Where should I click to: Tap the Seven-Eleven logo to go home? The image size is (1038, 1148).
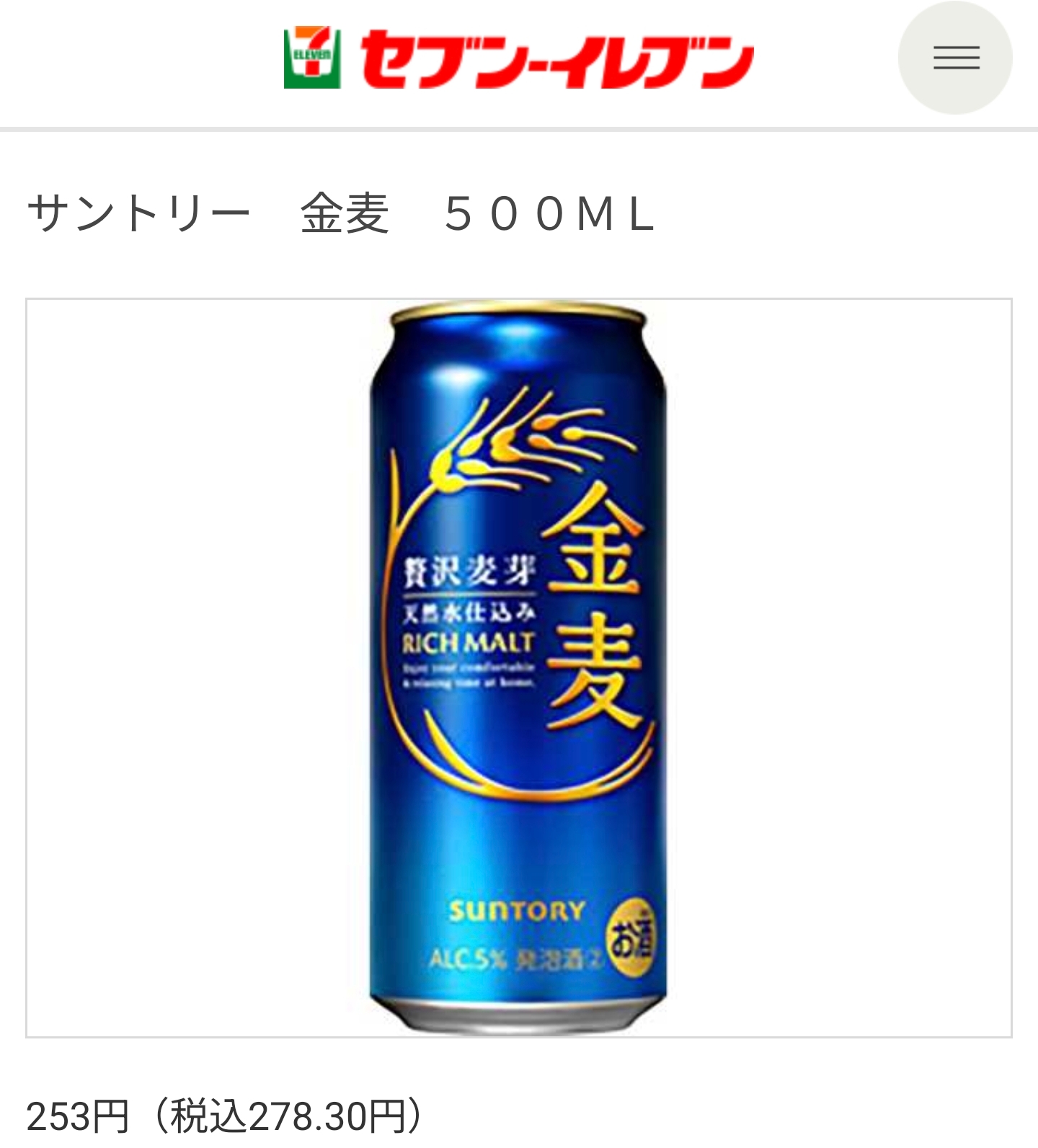[518, 58]
